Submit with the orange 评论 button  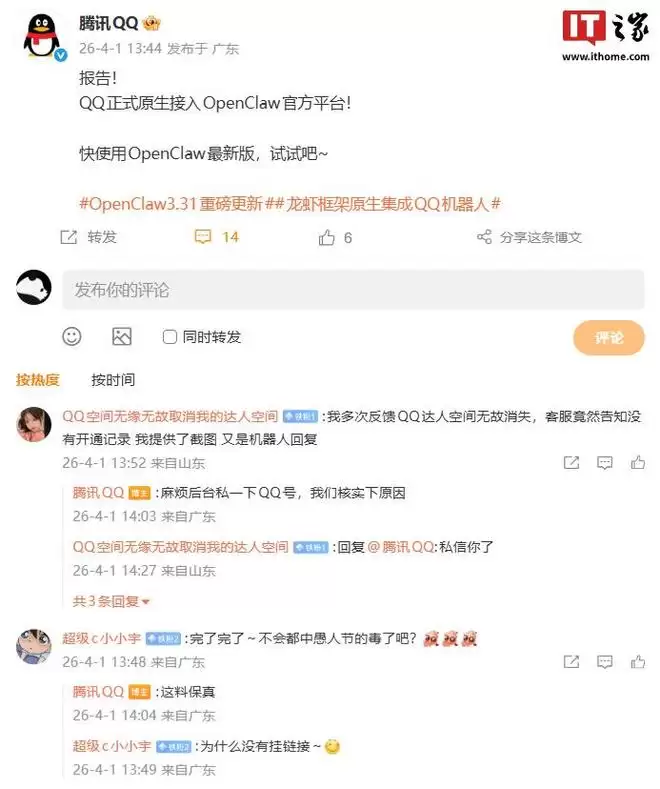[x=608, y=338]
